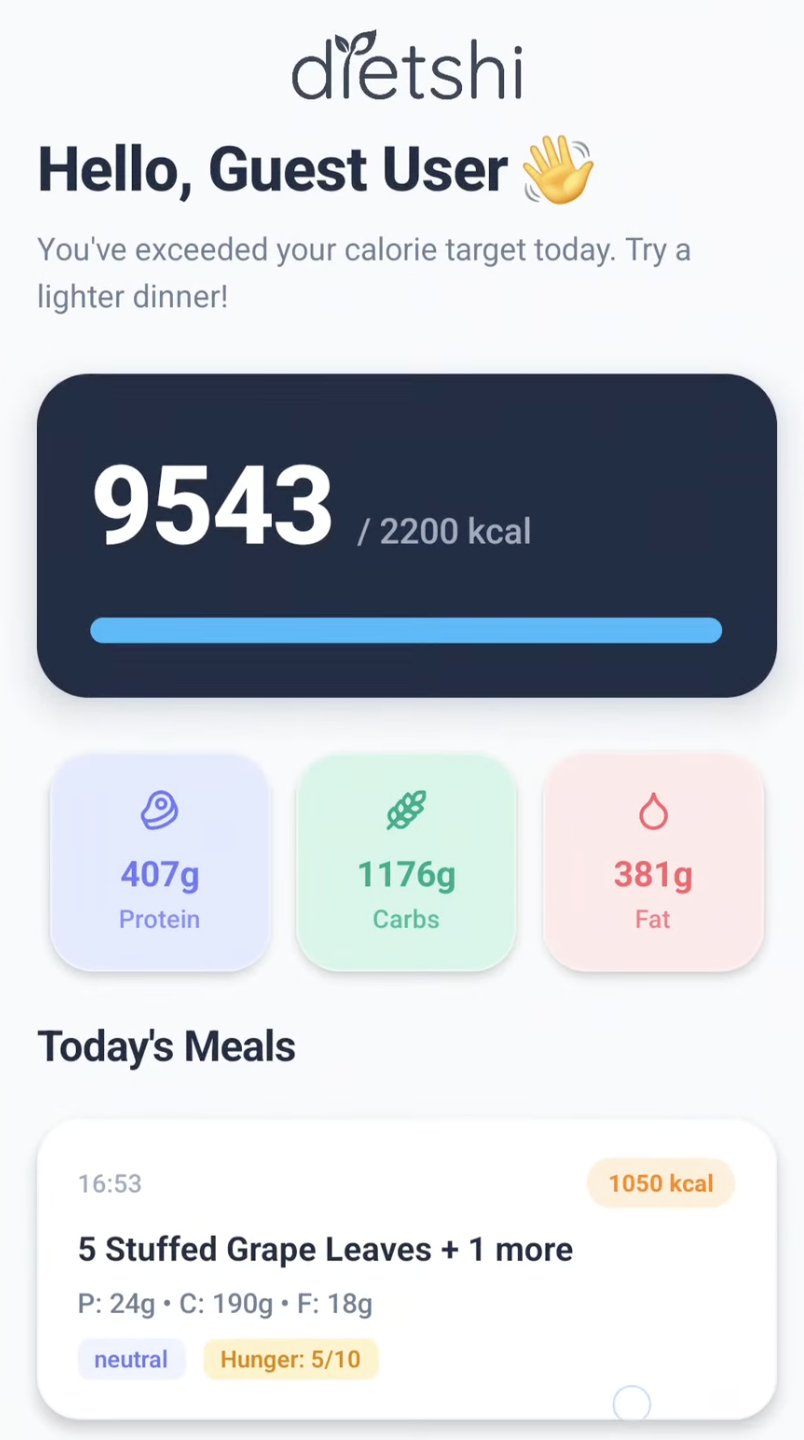Open the 1176g Carbs macro card

[406, 862]
